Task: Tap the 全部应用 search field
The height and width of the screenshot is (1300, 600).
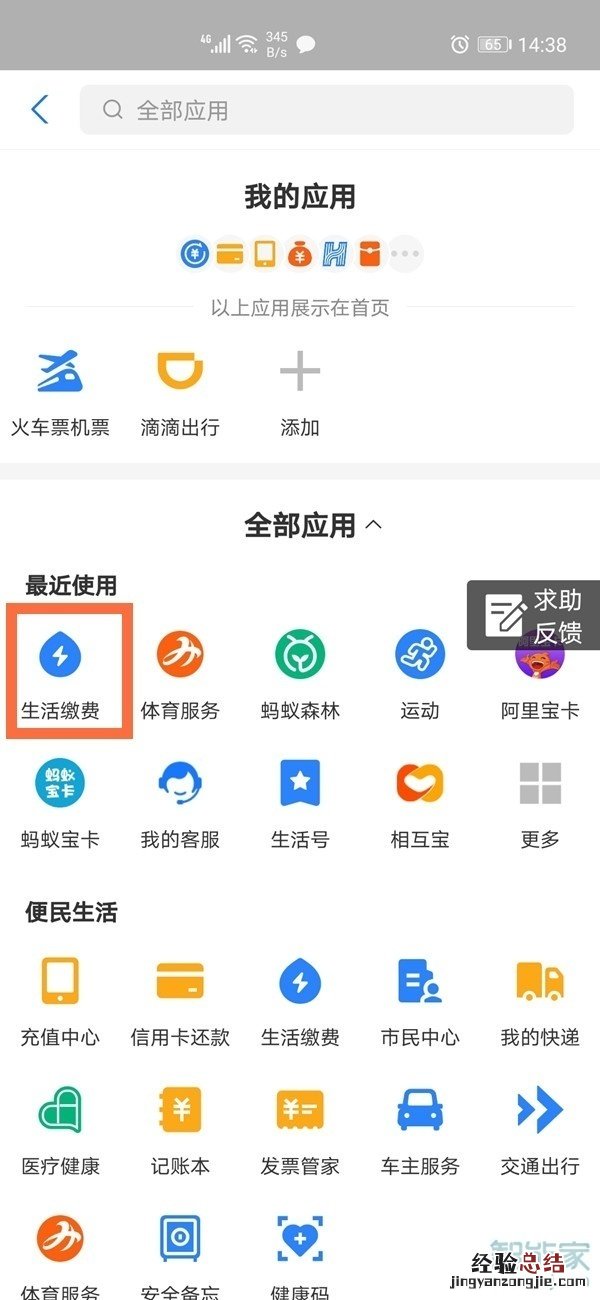Action: click(326, 110)
